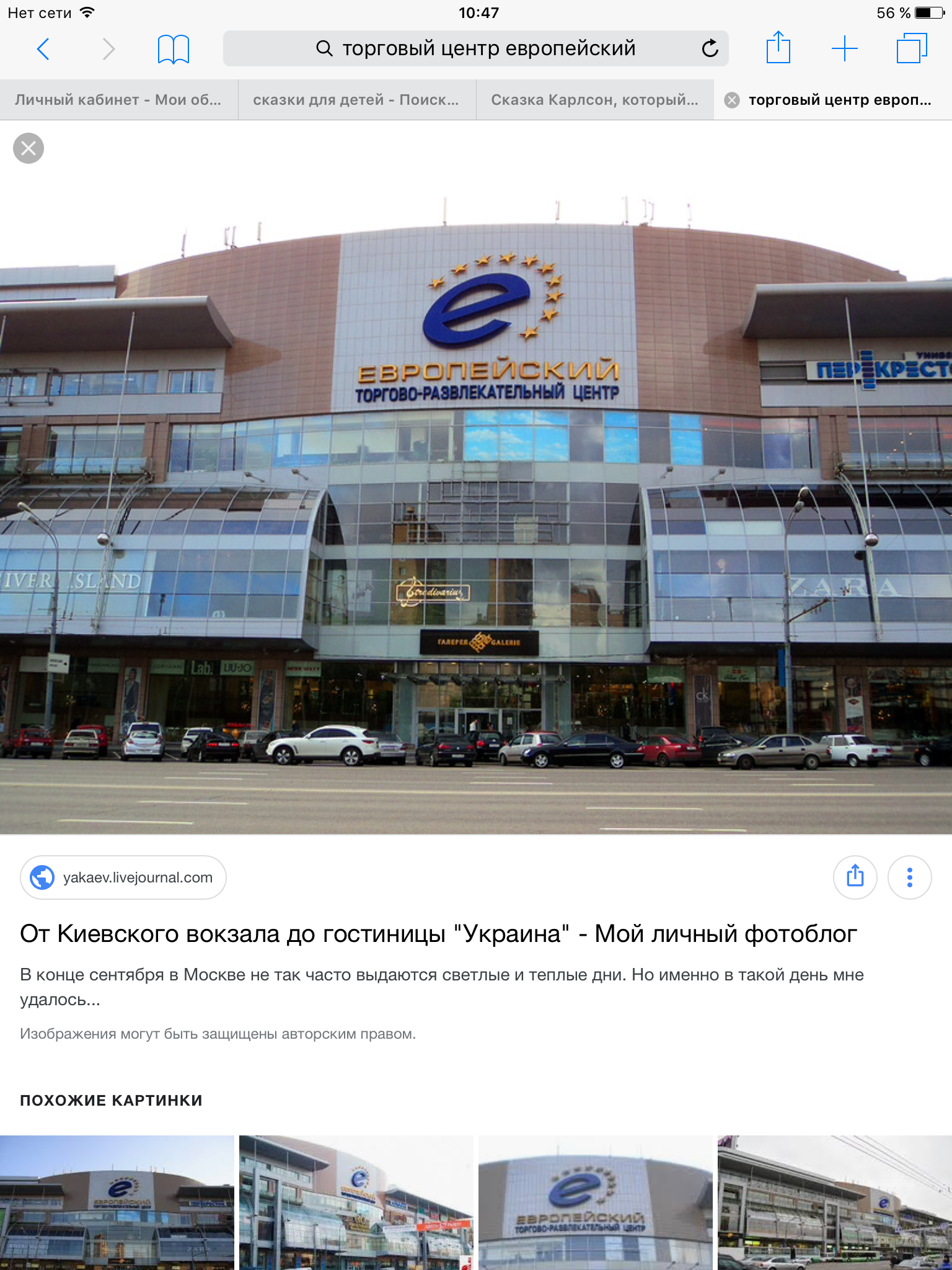Close the торговый центр европ... tab
The width and height of the screenshot is (952, 1270).
732,100
